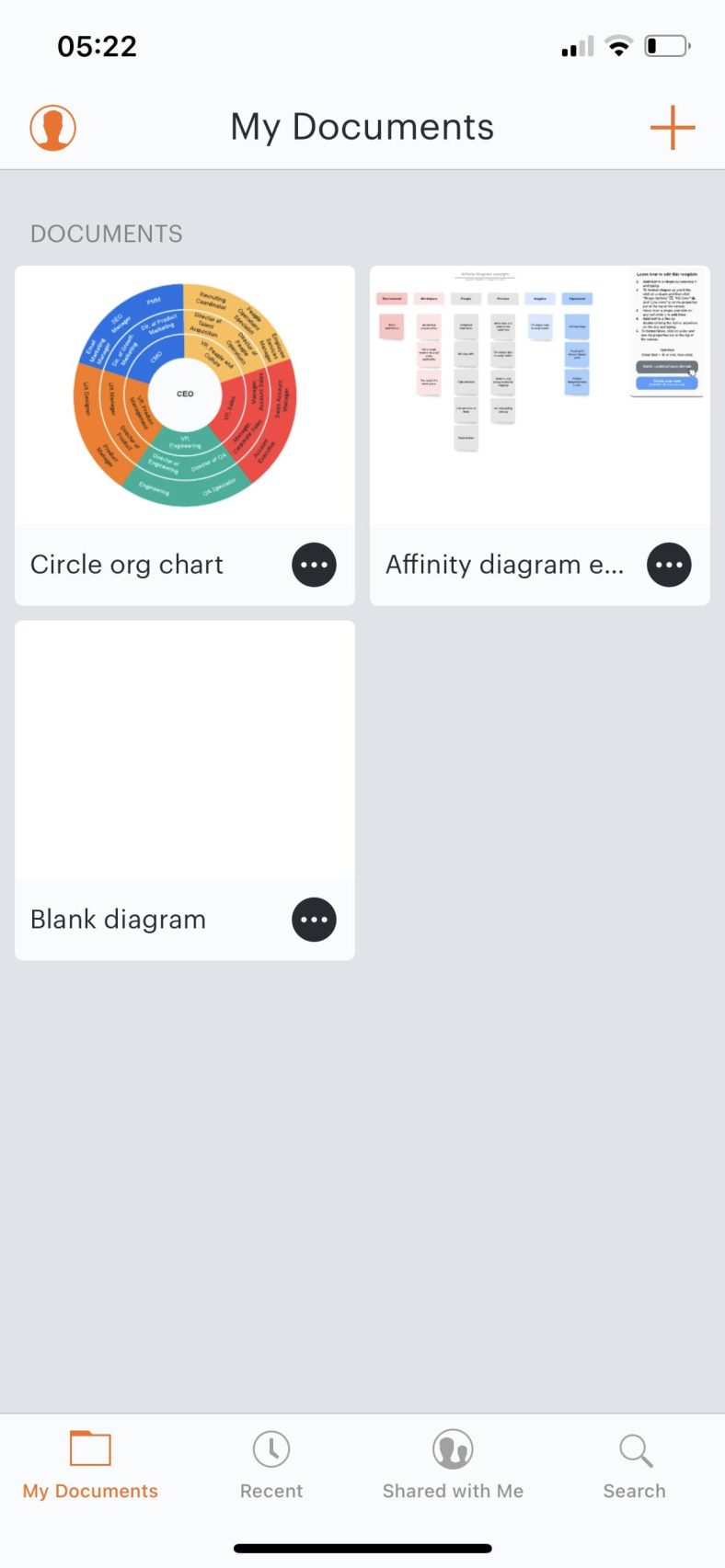Open the Search tab

[633, 1467]
